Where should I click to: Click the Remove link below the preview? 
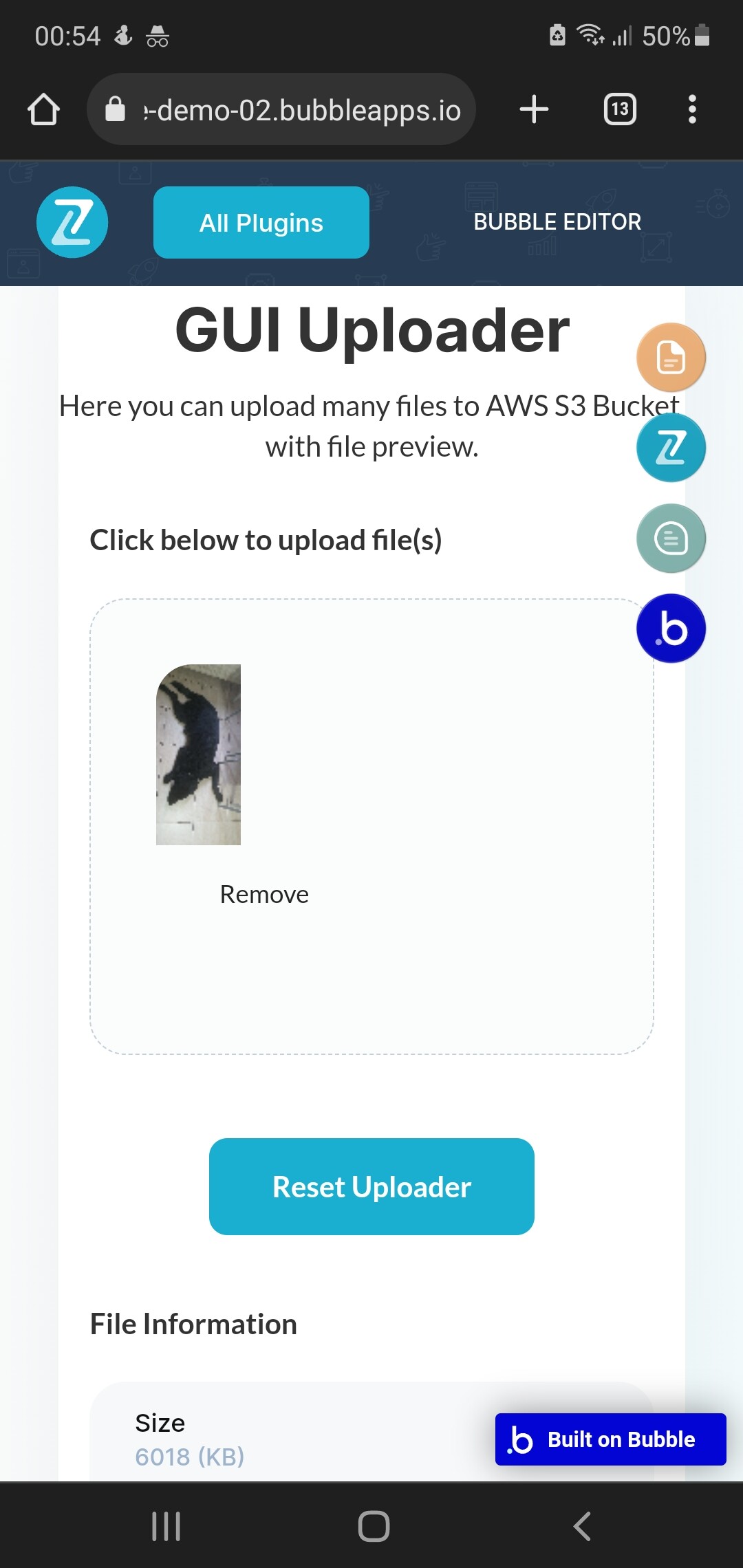[x=263, y=893]
